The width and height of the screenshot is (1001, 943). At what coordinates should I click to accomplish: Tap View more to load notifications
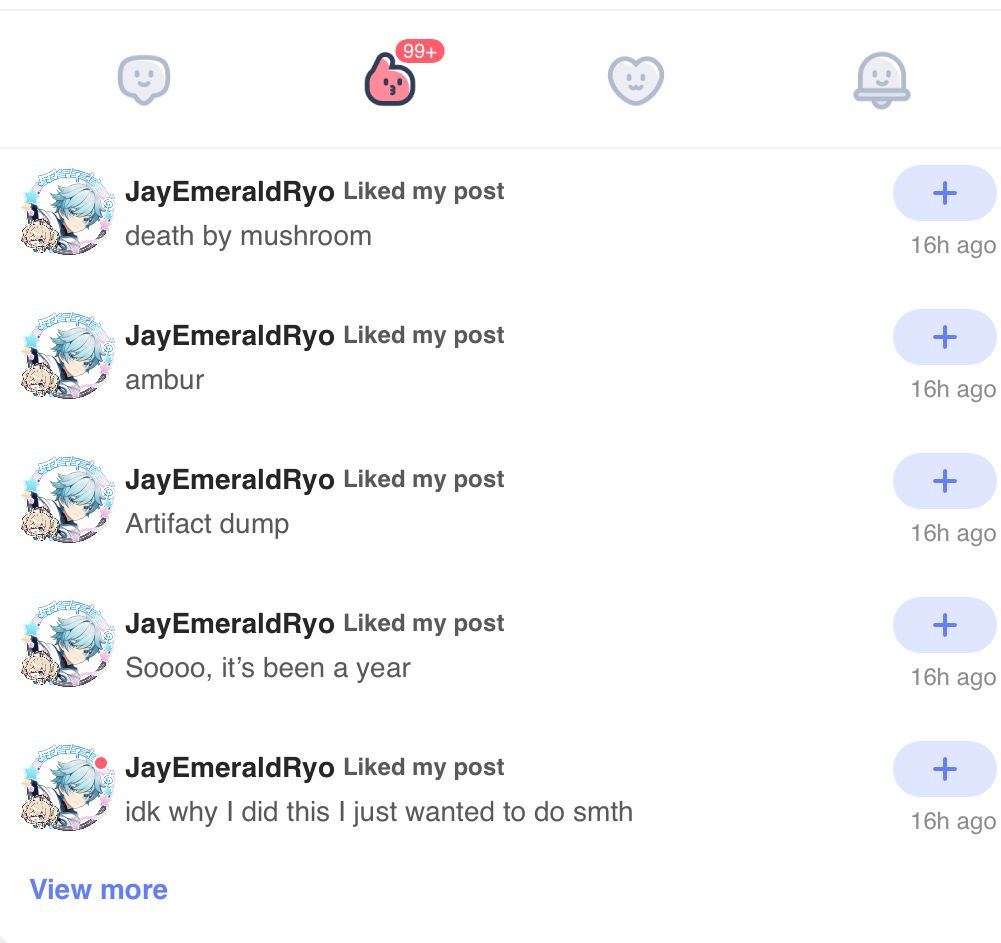[99, 889]
